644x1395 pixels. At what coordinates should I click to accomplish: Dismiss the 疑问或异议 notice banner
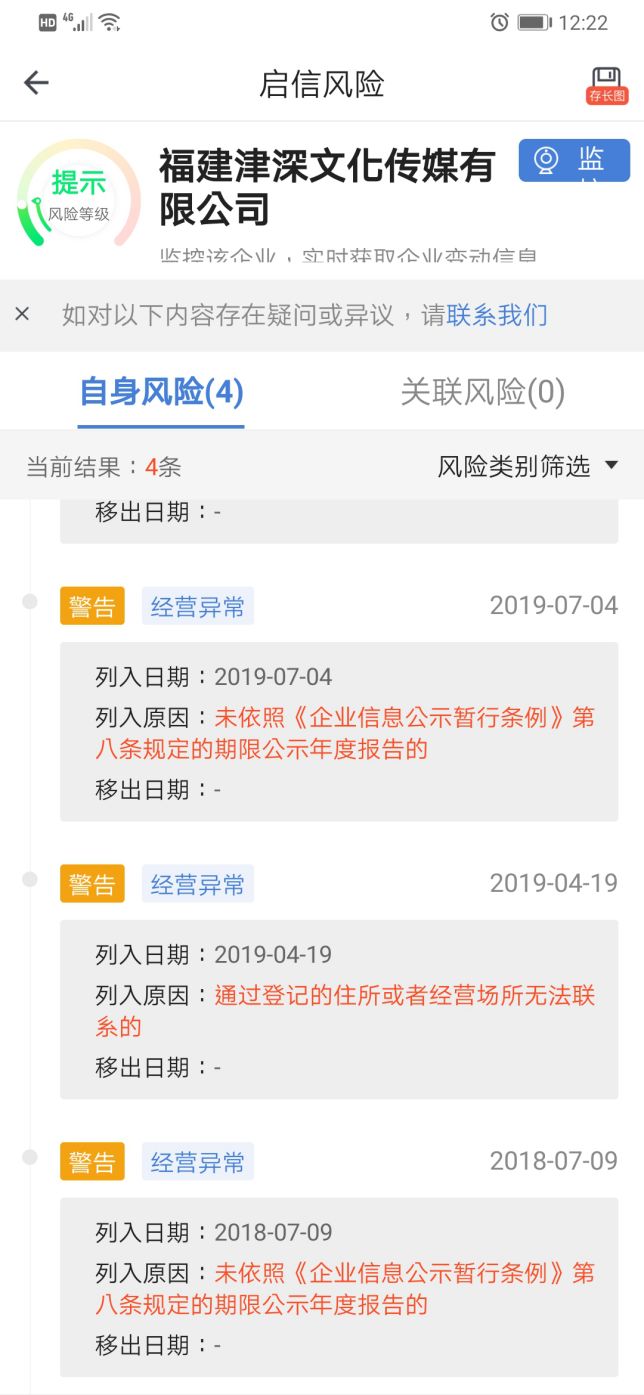tap(22, 315)
